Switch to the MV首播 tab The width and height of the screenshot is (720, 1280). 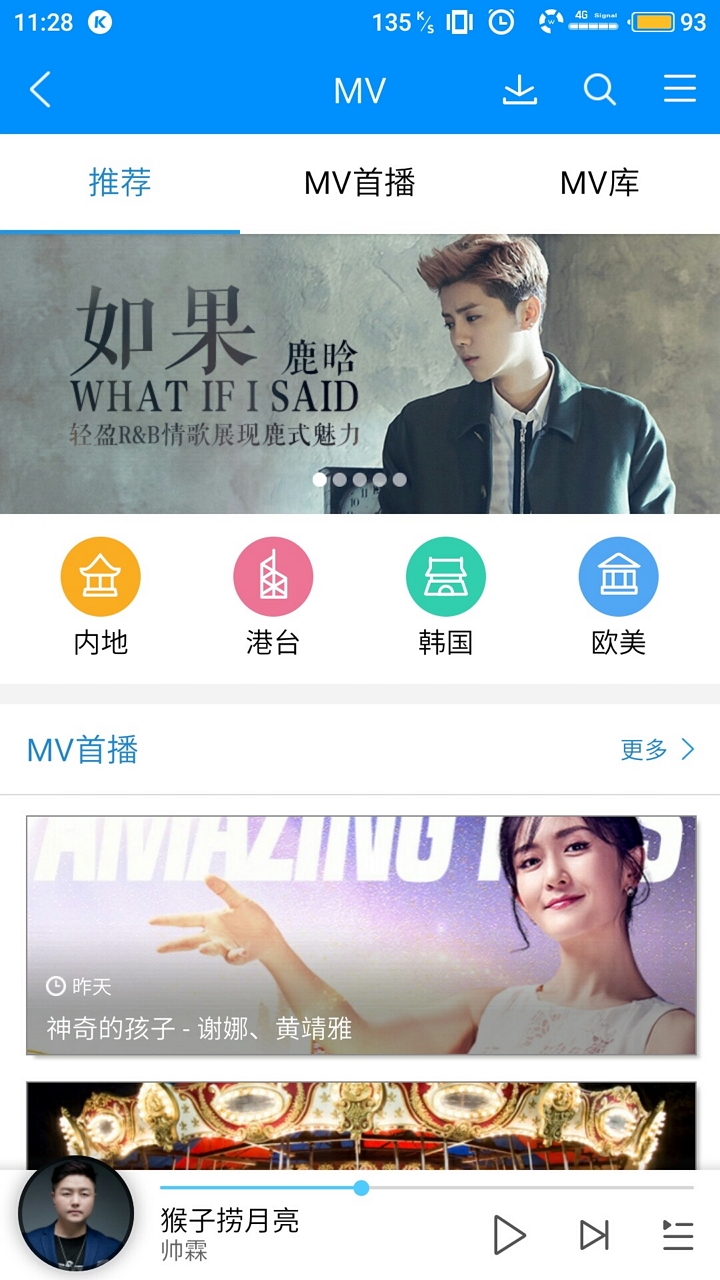click(359, 183)
